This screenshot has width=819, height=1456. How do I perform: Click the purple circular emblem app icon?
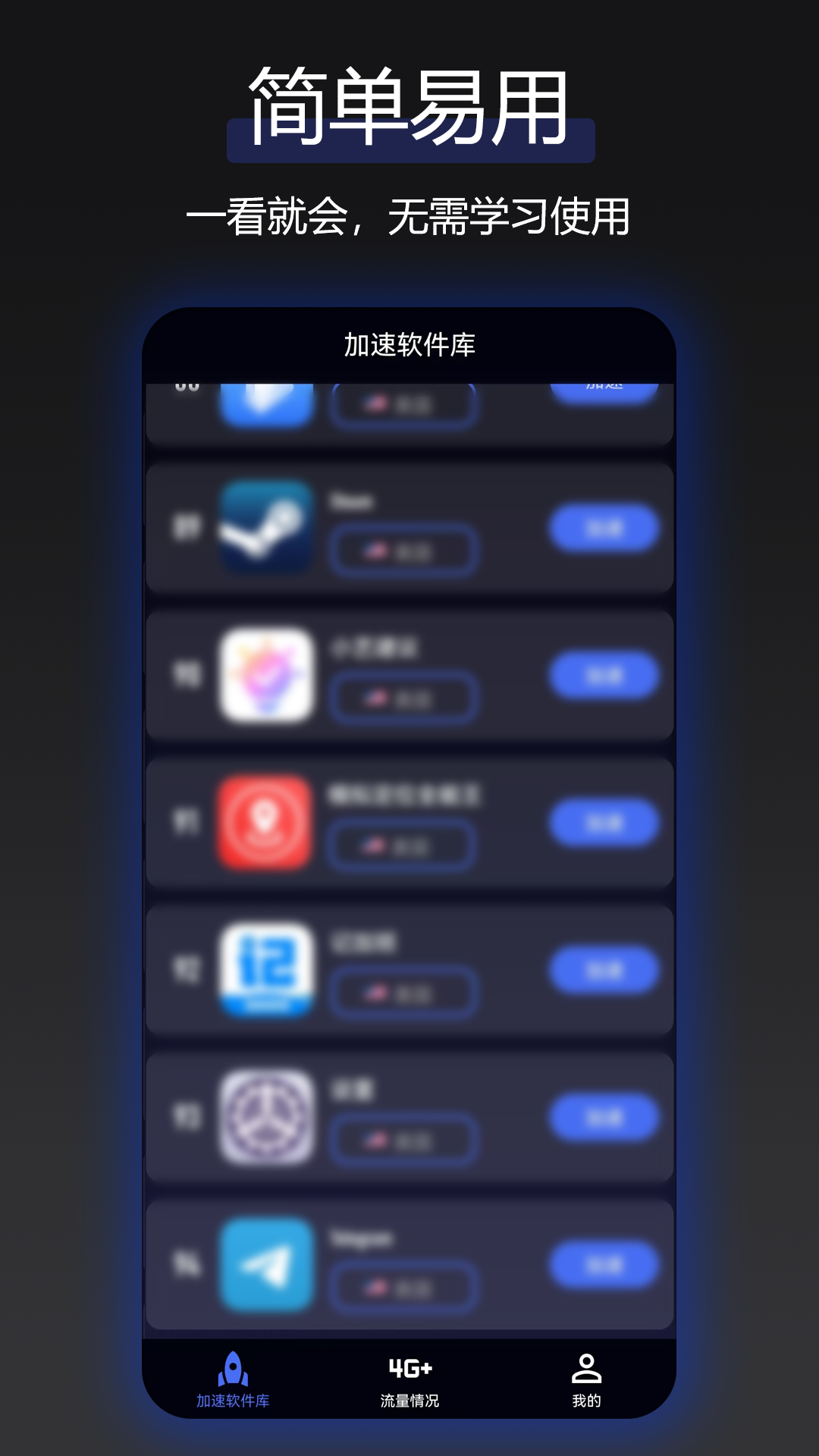265,1119
